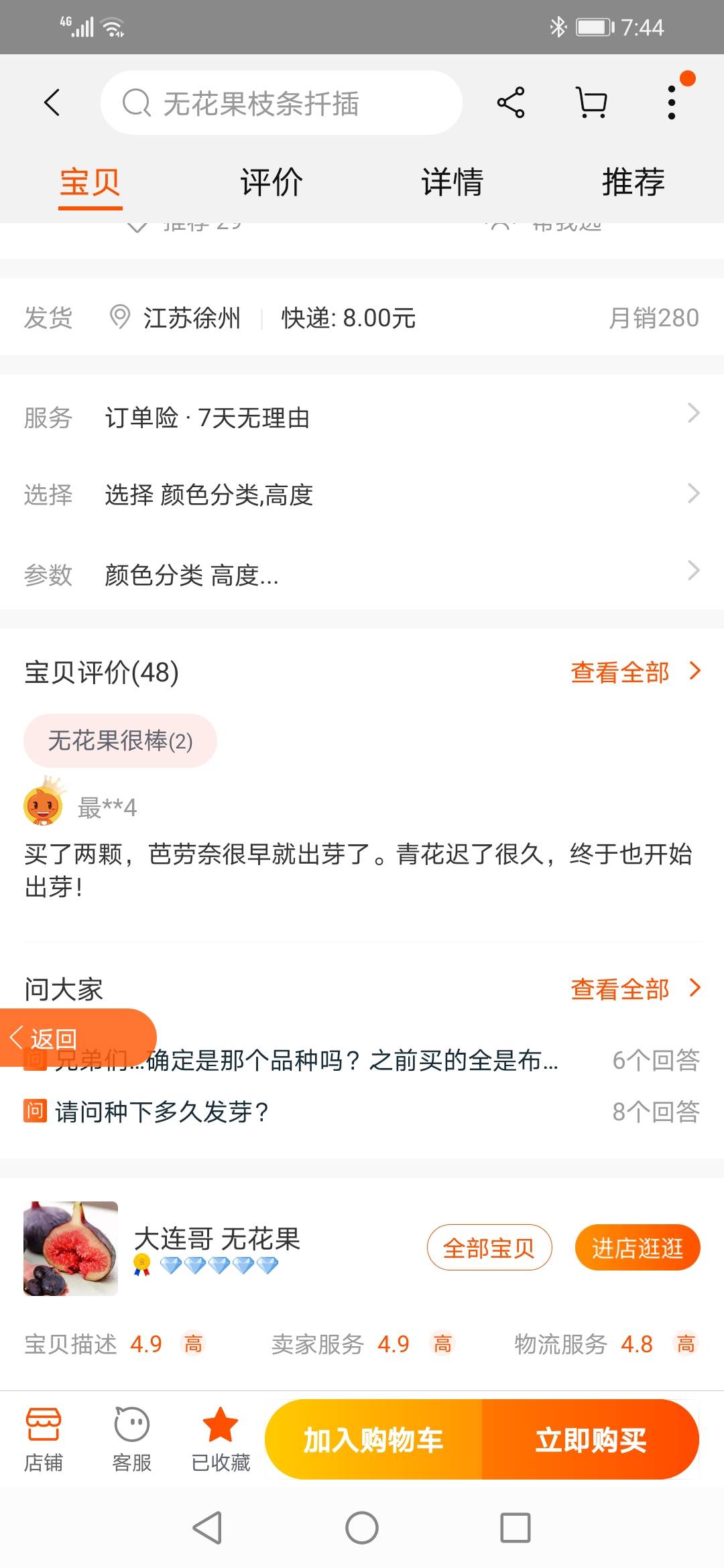Open the shopping cart icon

(x=592, y=103)
